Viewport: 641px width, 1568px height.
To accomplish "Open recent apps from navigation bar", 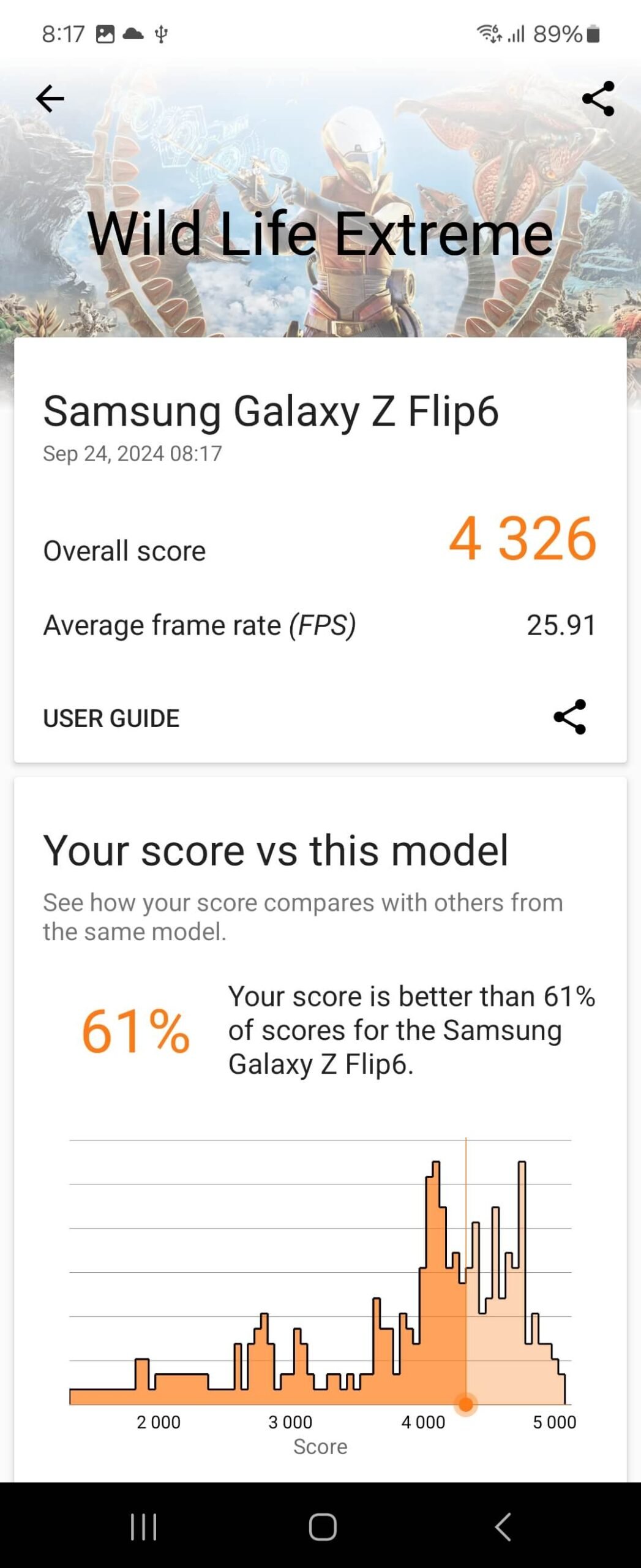I will coord(144,1526).
